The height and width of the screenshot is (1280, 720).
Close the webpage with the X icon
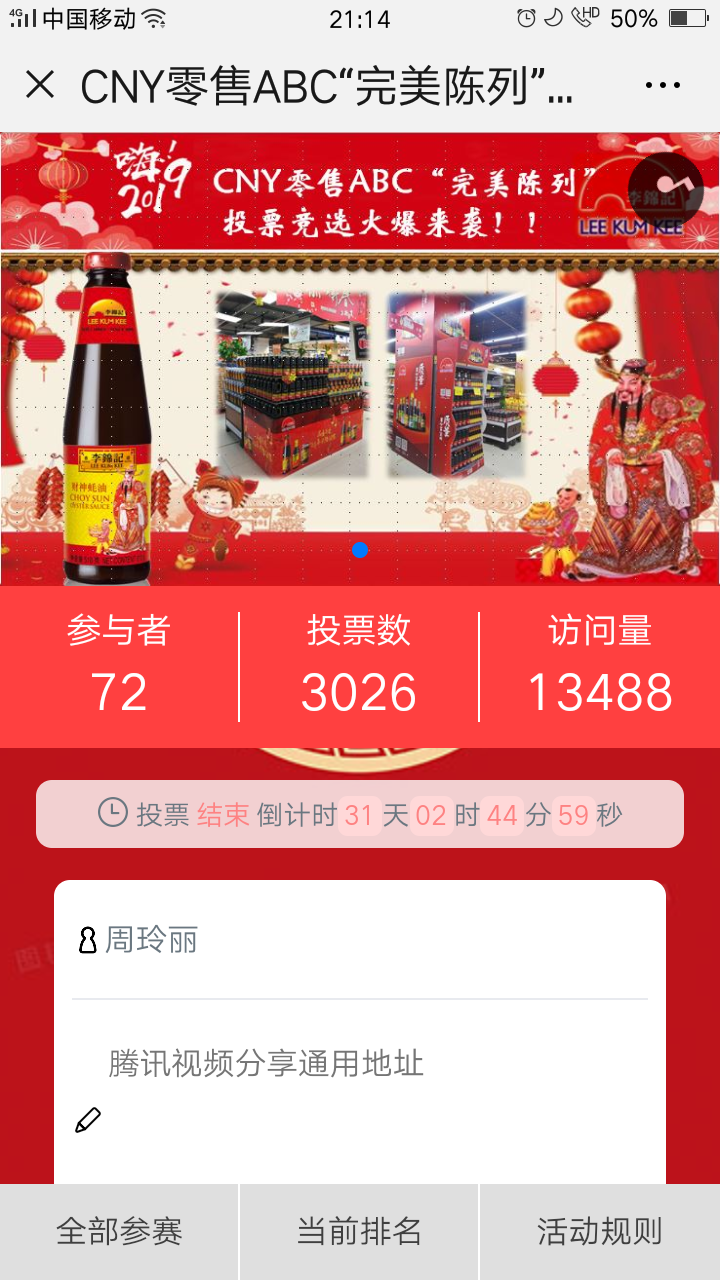tap(39, 85)
